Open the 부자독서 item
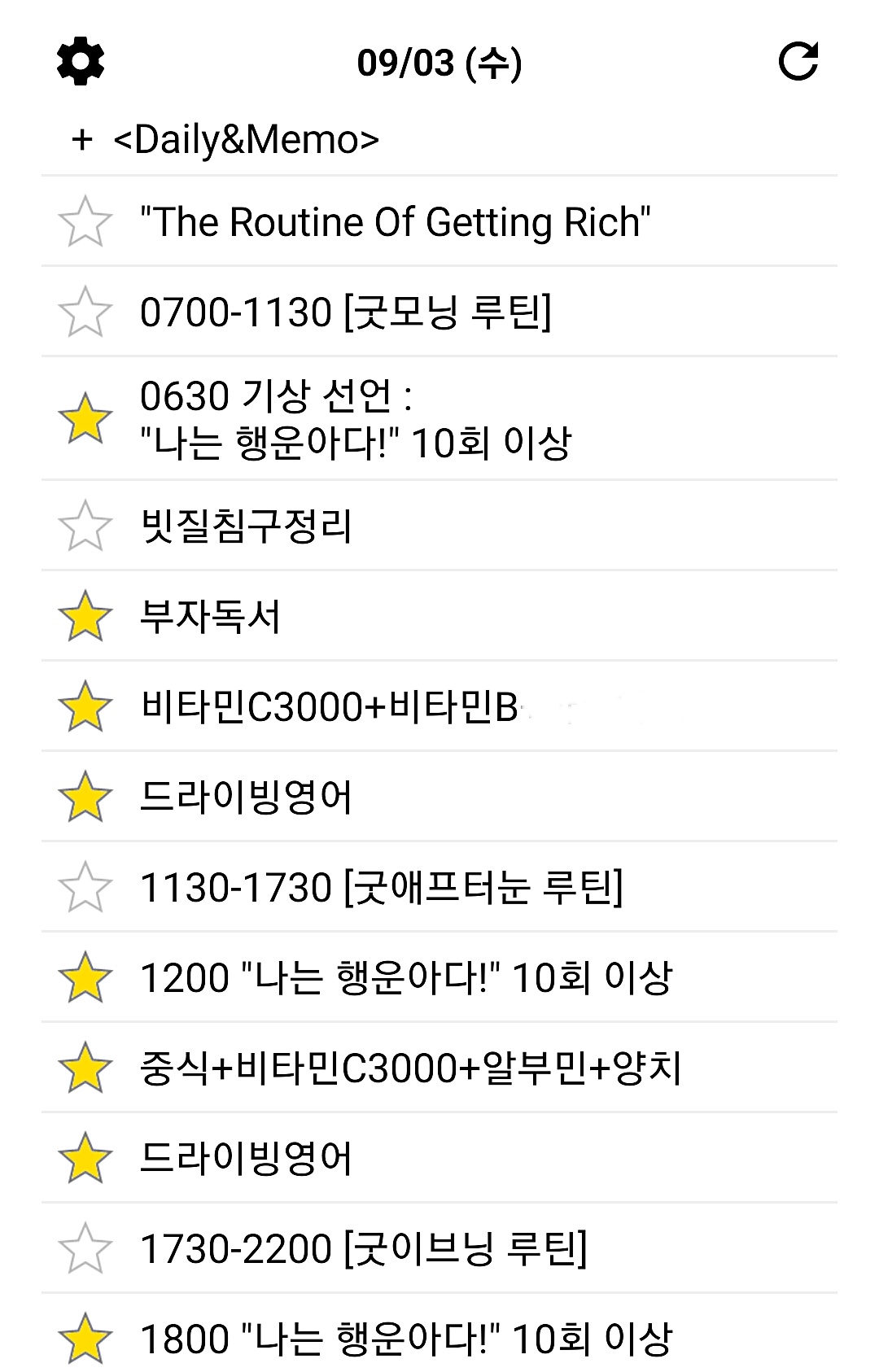 210,616
